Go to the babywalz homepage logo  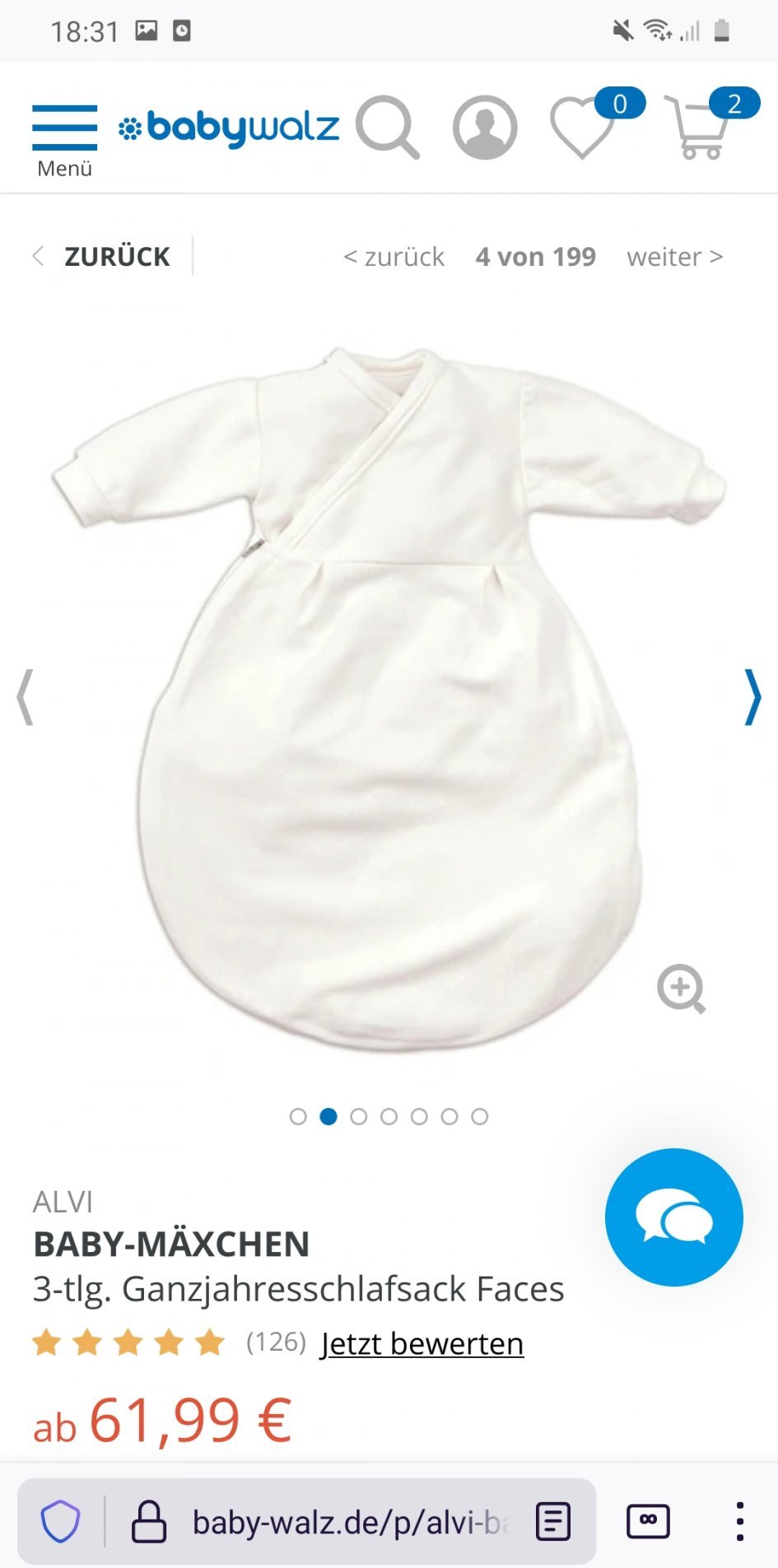pyautogui.click(x=229, y=128)
